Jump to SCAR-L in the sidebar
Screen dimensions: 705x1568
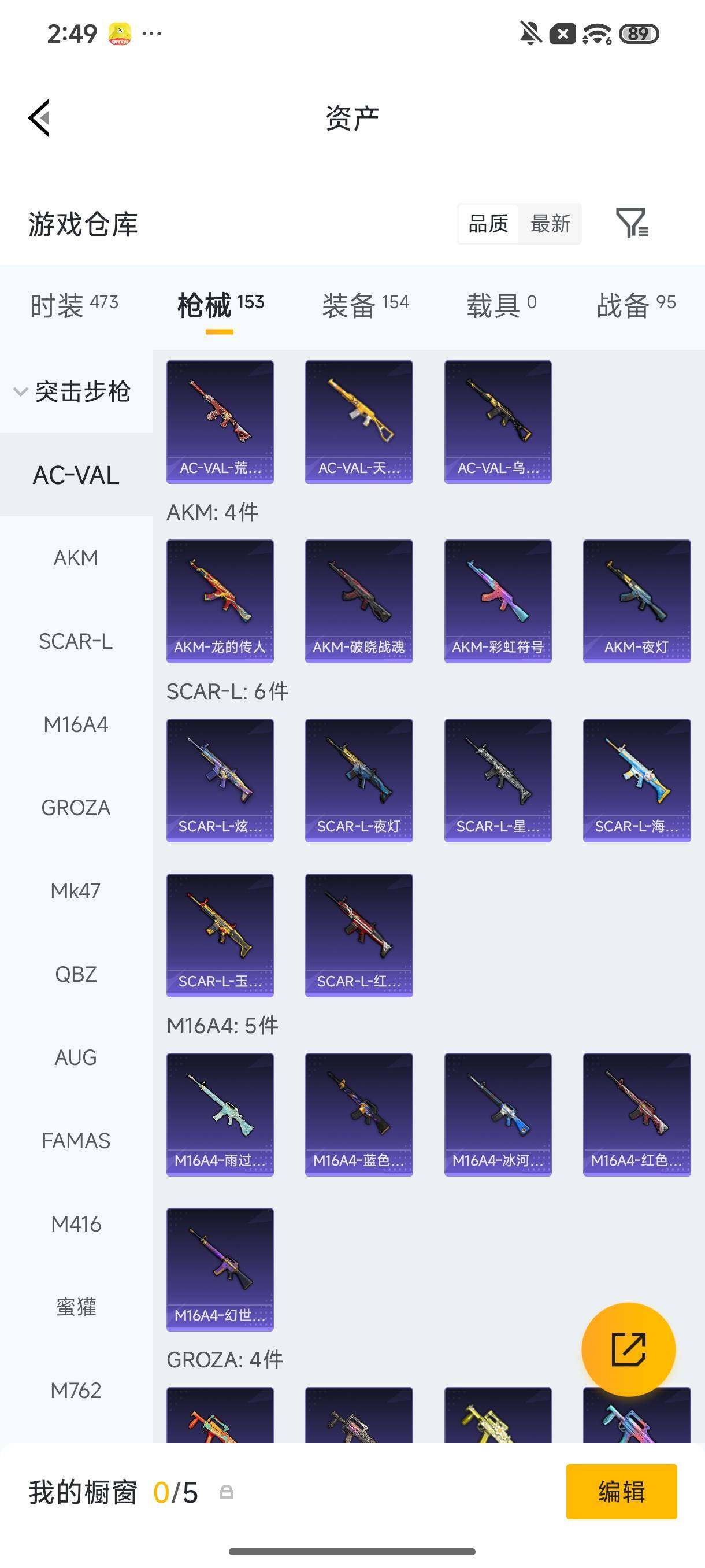click(x=76, y=641)
